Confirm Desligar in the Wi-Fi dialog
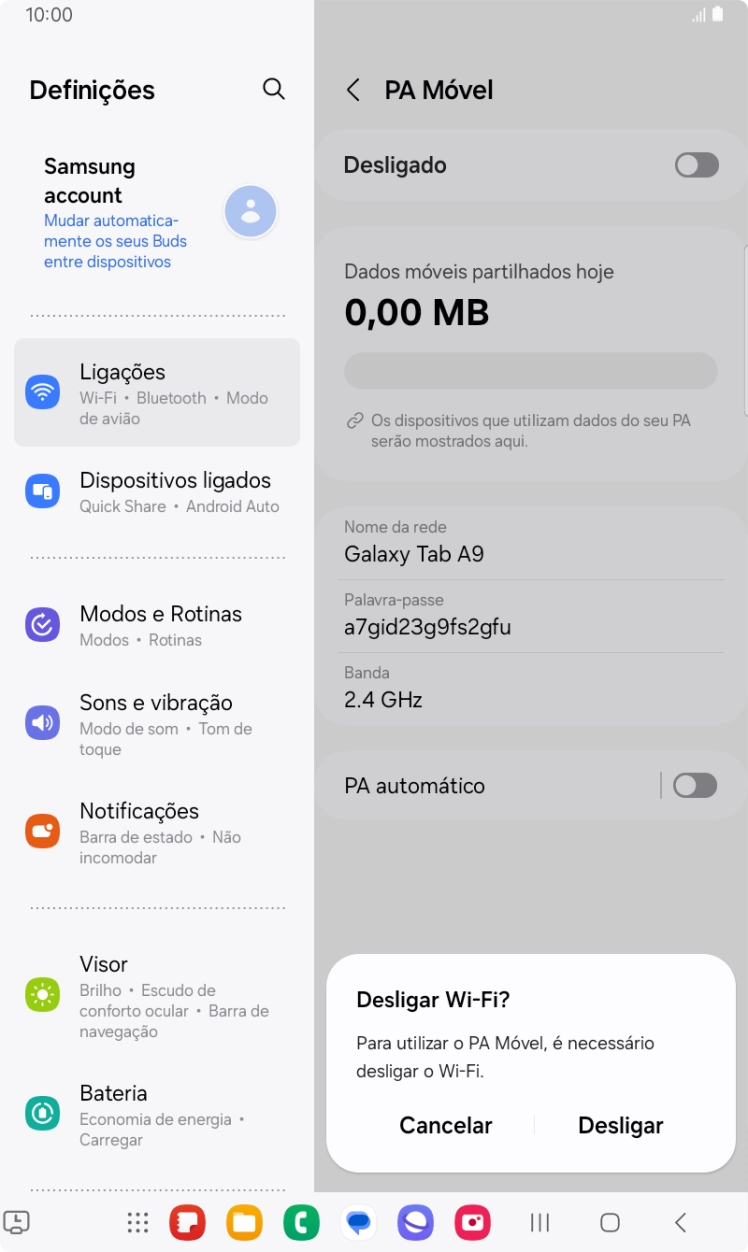The height and width of the screenshot is (1252, 748). click(620, 1125)
